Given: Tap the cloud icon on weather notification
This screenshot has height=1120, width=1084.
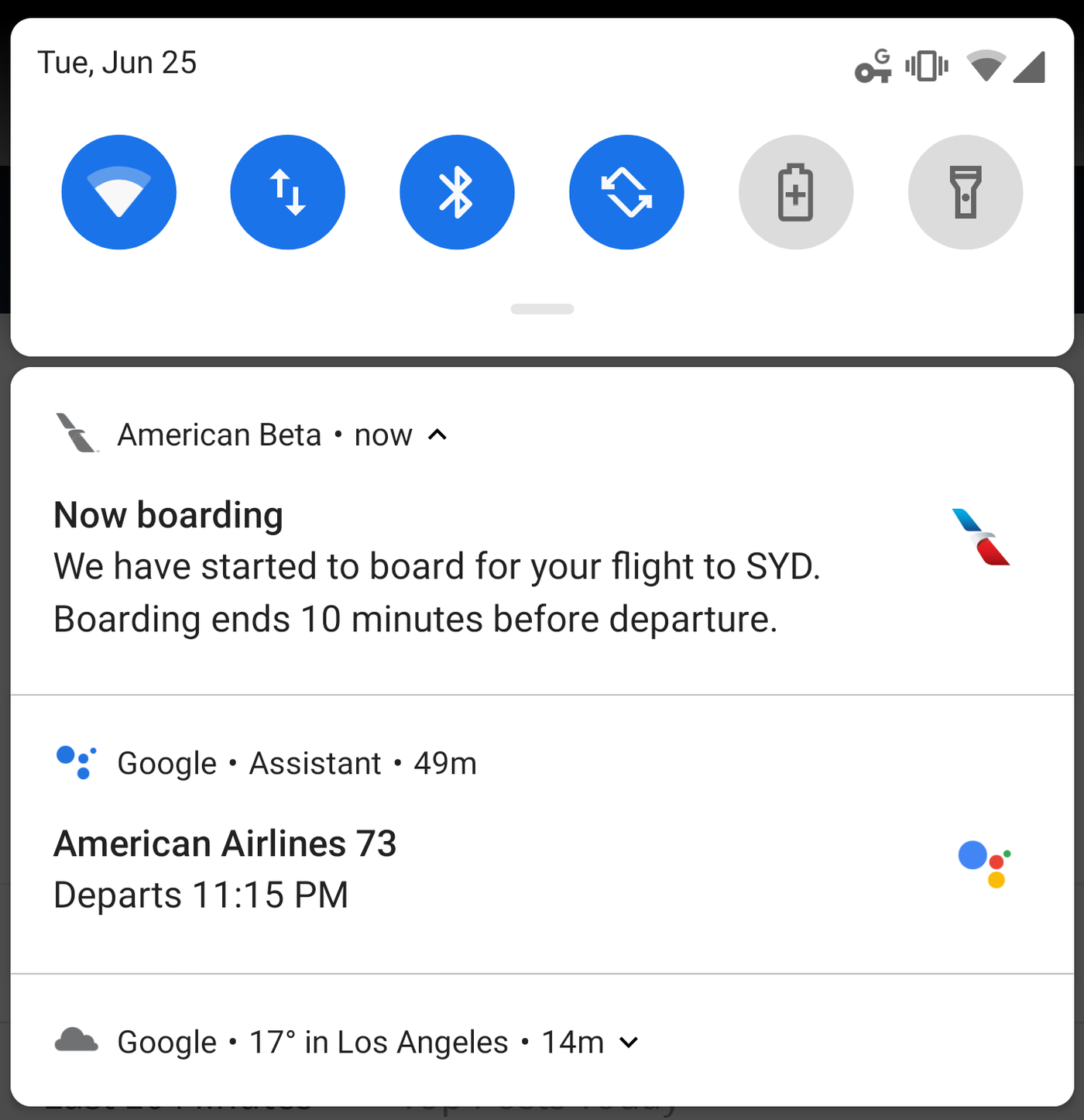Looking at the screenshot, I should pos(77,1041).
